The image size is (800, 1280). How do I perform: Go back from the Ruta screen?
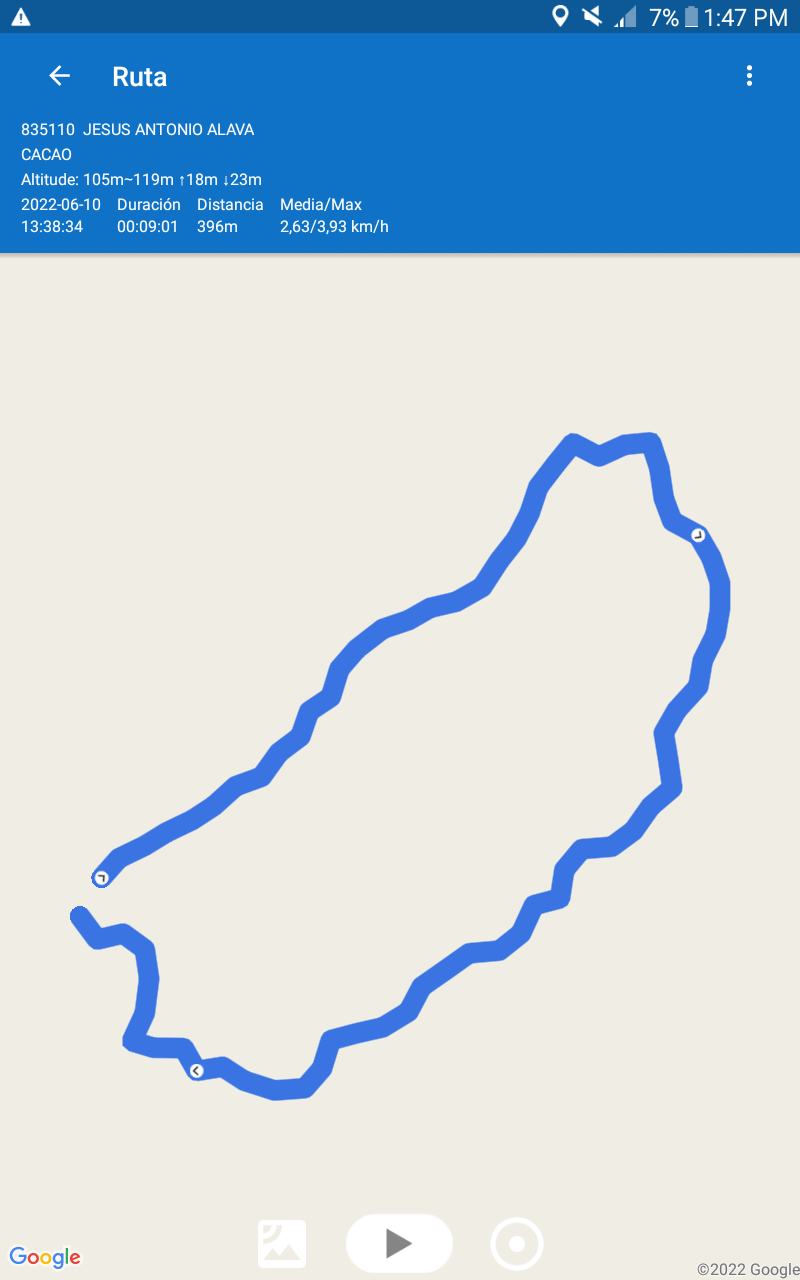[60, 76]
